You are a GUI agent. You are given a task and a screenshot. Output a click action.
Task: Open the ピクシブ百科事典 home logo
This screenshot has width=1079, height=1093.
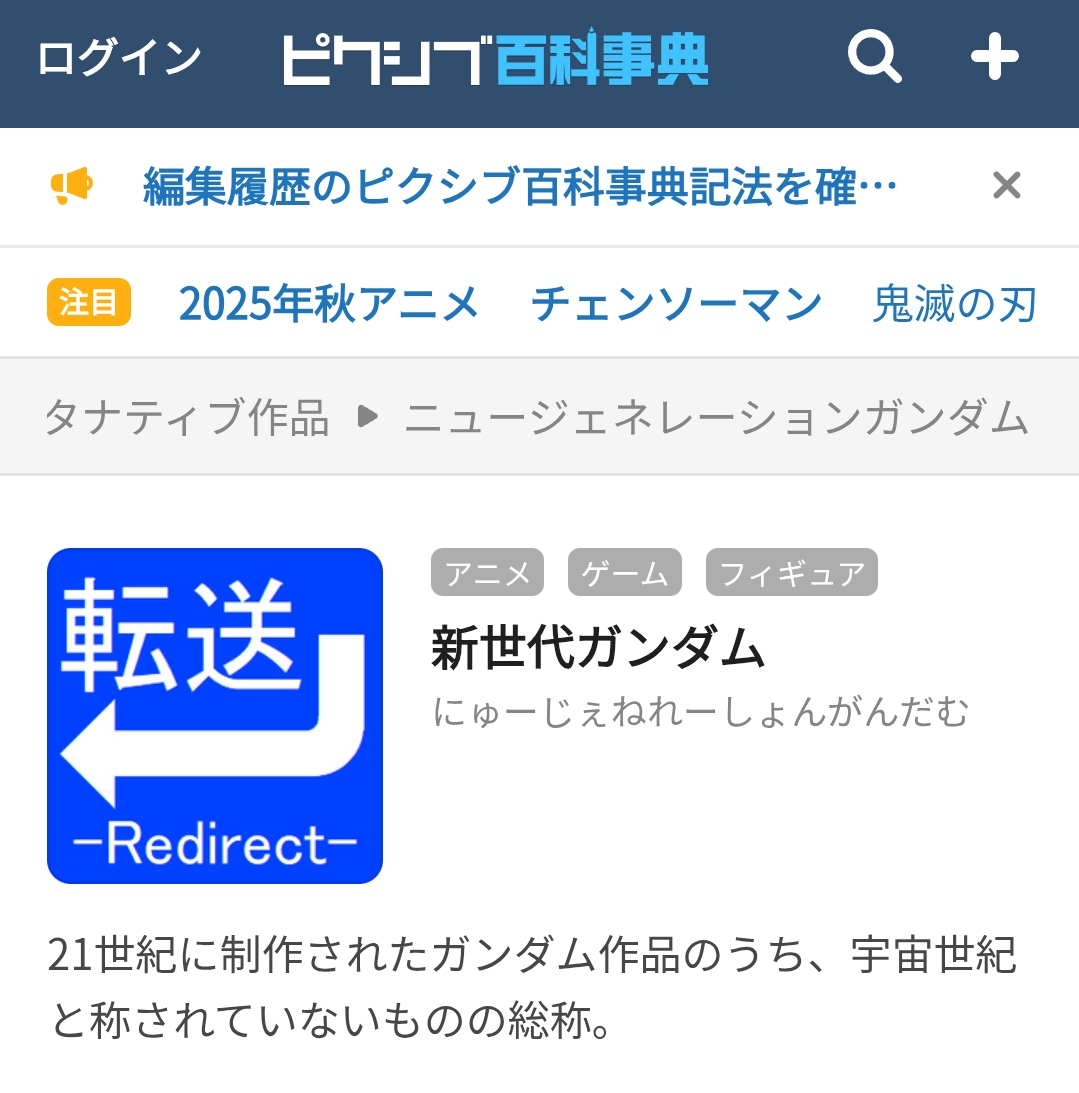[495, 59]
